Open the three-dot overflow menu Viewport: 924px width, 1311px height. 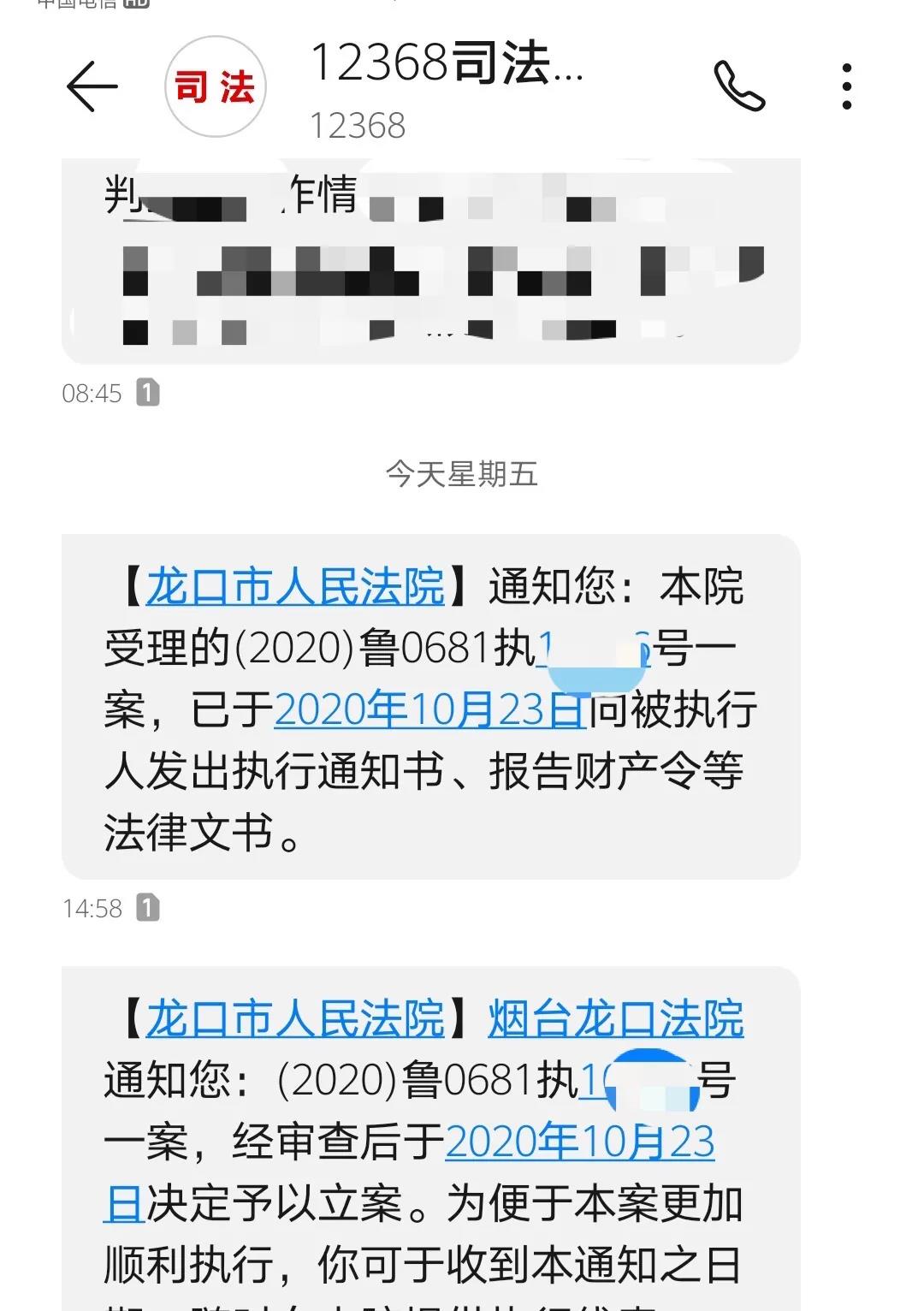(847, 86)
